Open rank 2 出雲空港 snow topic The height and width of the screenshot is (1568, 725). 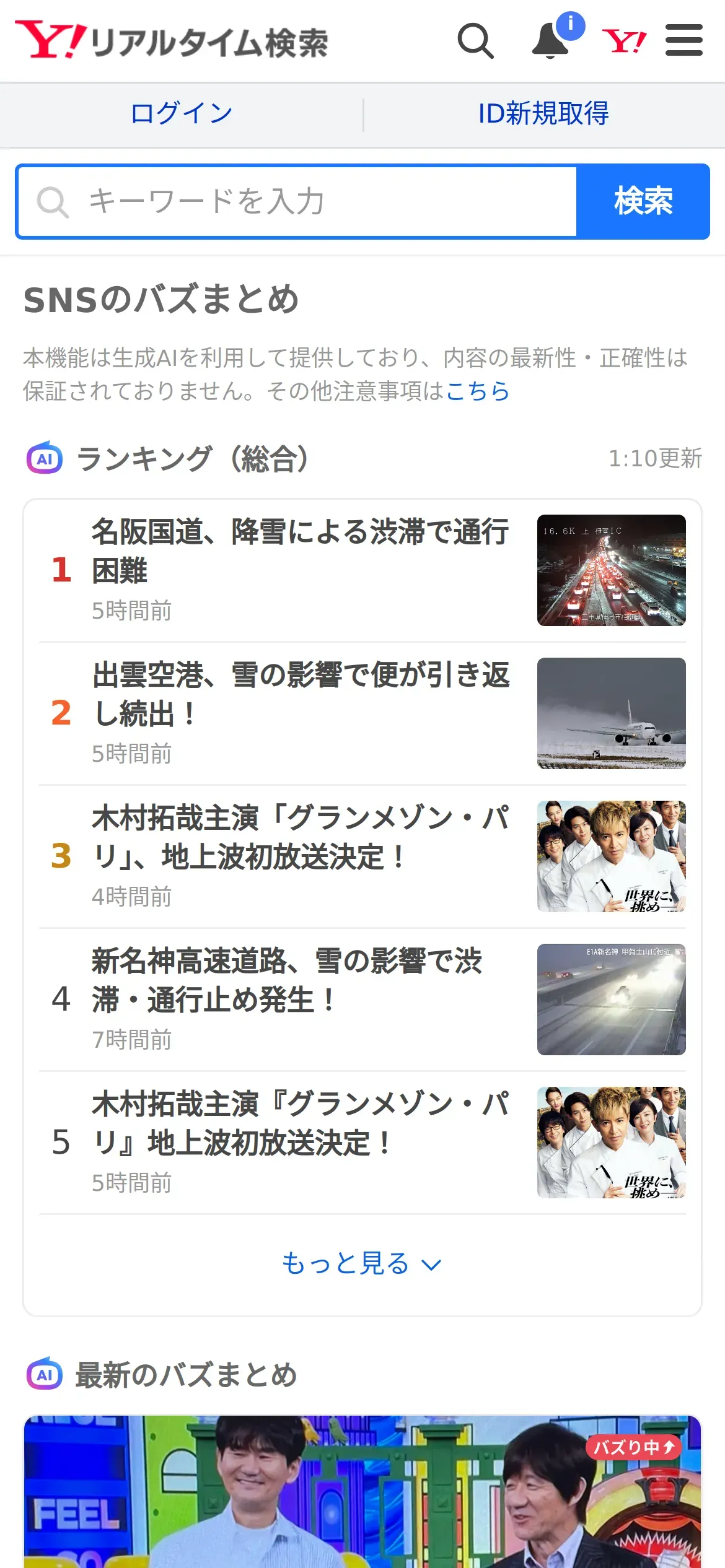pyautogui.click(x=300, y=694)
